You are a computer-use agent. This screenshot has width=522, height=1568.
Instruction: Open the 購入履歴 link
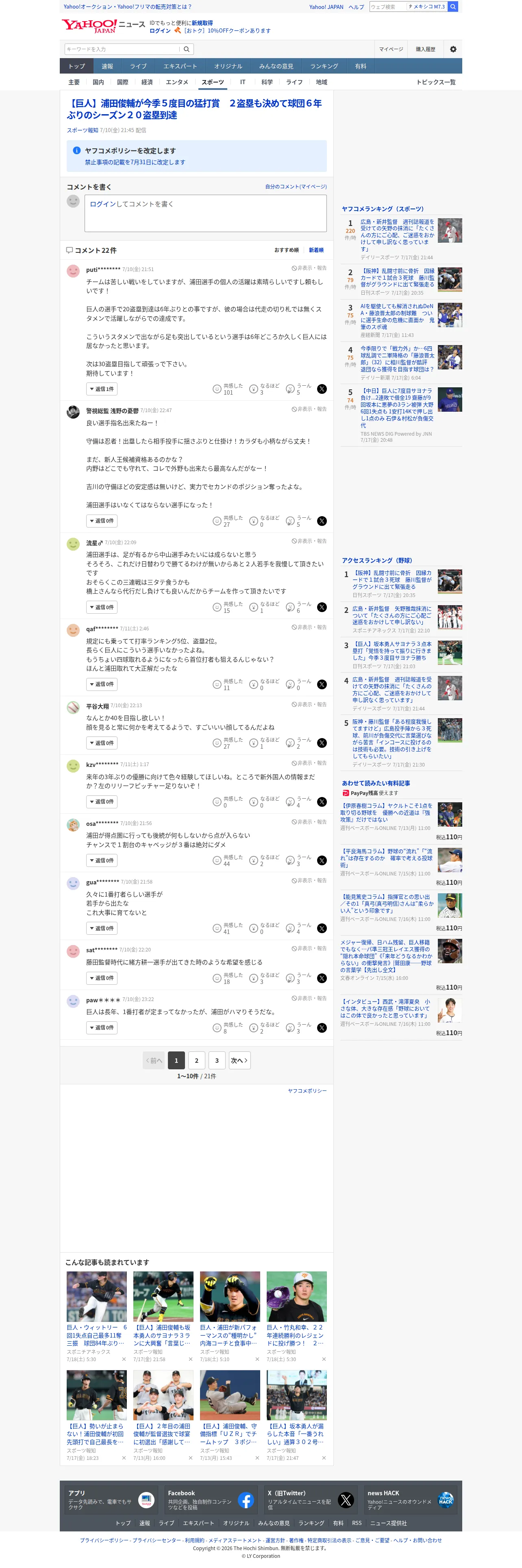tap(425, 49)
